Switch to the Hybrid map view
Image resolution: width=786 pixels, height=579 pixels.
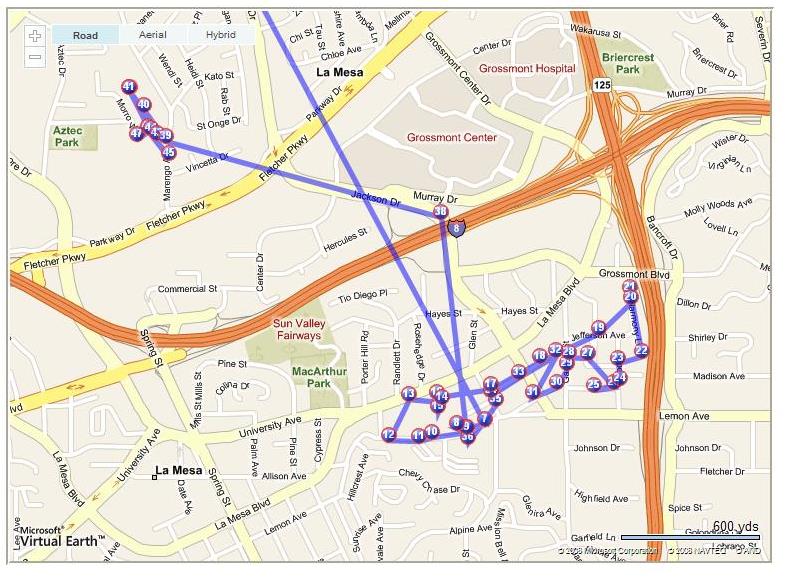pyautogui.click(x=220, y=35)
